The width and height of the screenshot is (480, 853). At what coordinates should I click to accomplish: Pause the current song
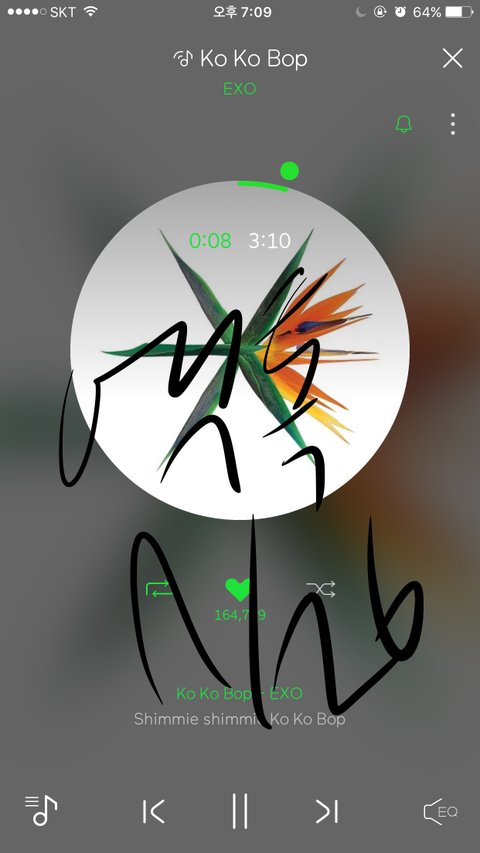tap(240, 811)
